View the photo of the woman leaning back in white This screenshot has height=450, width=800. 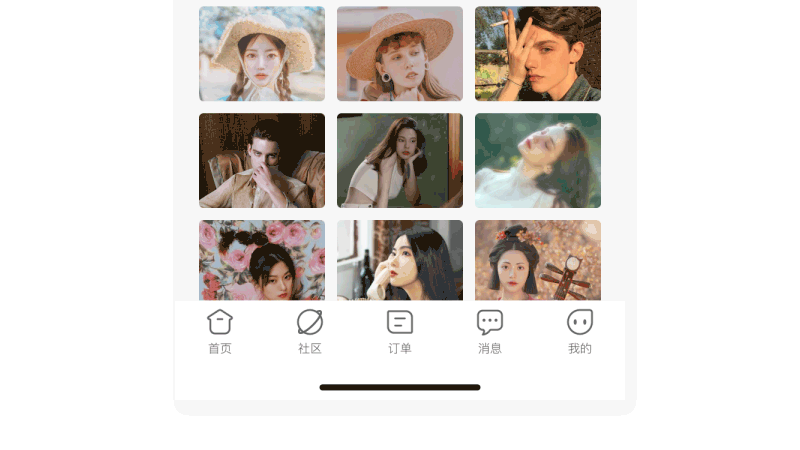538,160
